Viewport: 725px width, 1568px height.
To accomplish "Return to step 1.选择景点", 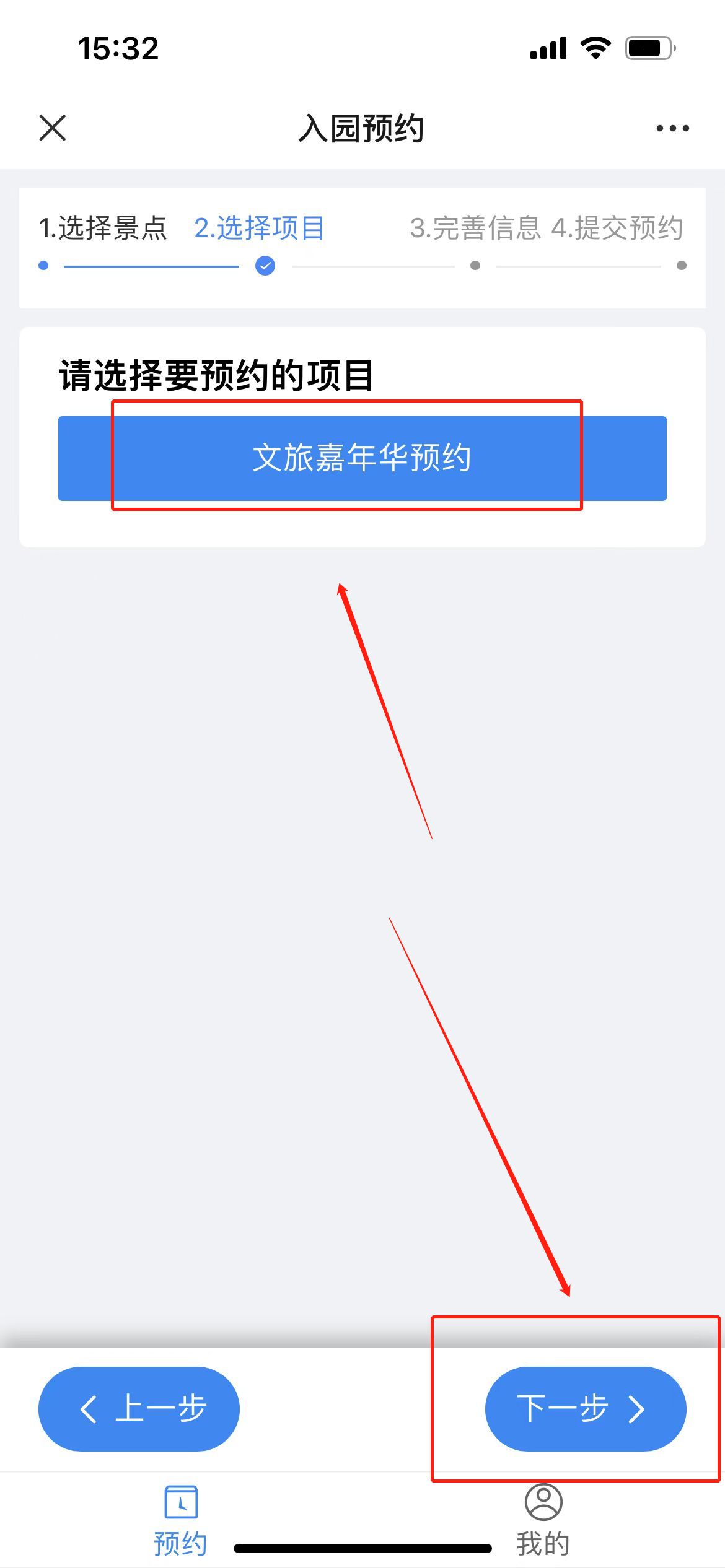I will [103, 228].
